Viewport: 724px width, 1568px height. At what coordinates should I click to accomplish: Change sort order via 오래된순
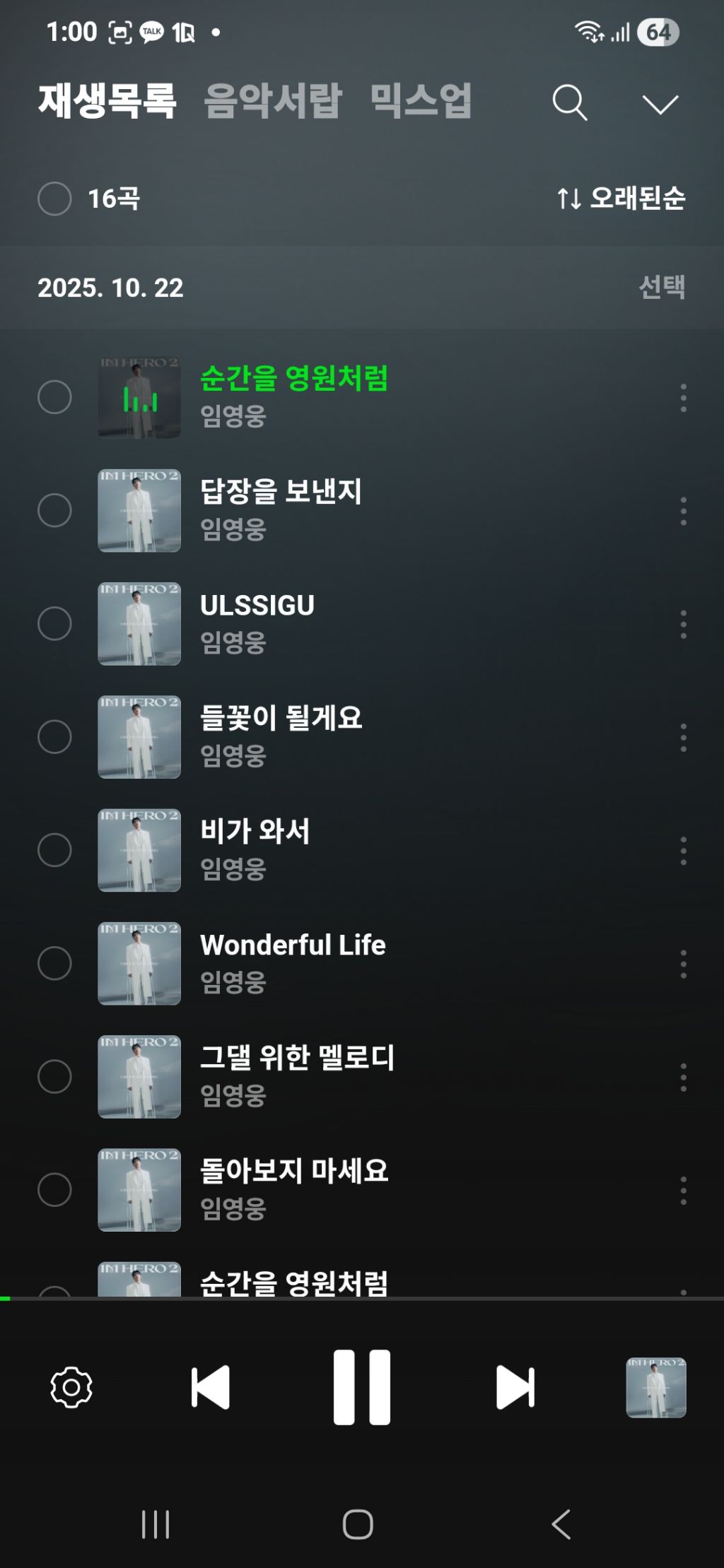click(621, 198)
